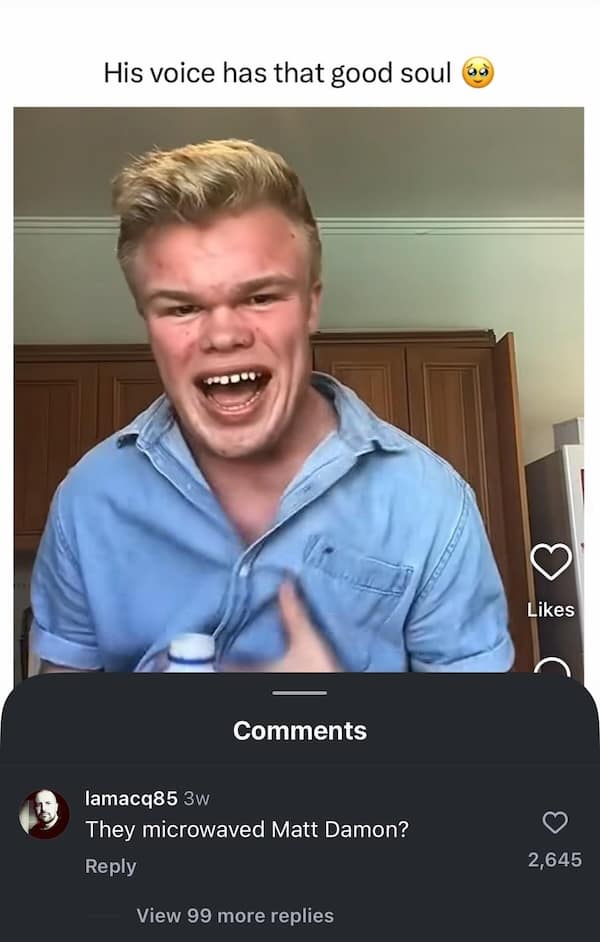Image resolution: width=600 pixels, height=942 pixels.
Task: Open the lamacq85 username link
Action: click(131, 798)
